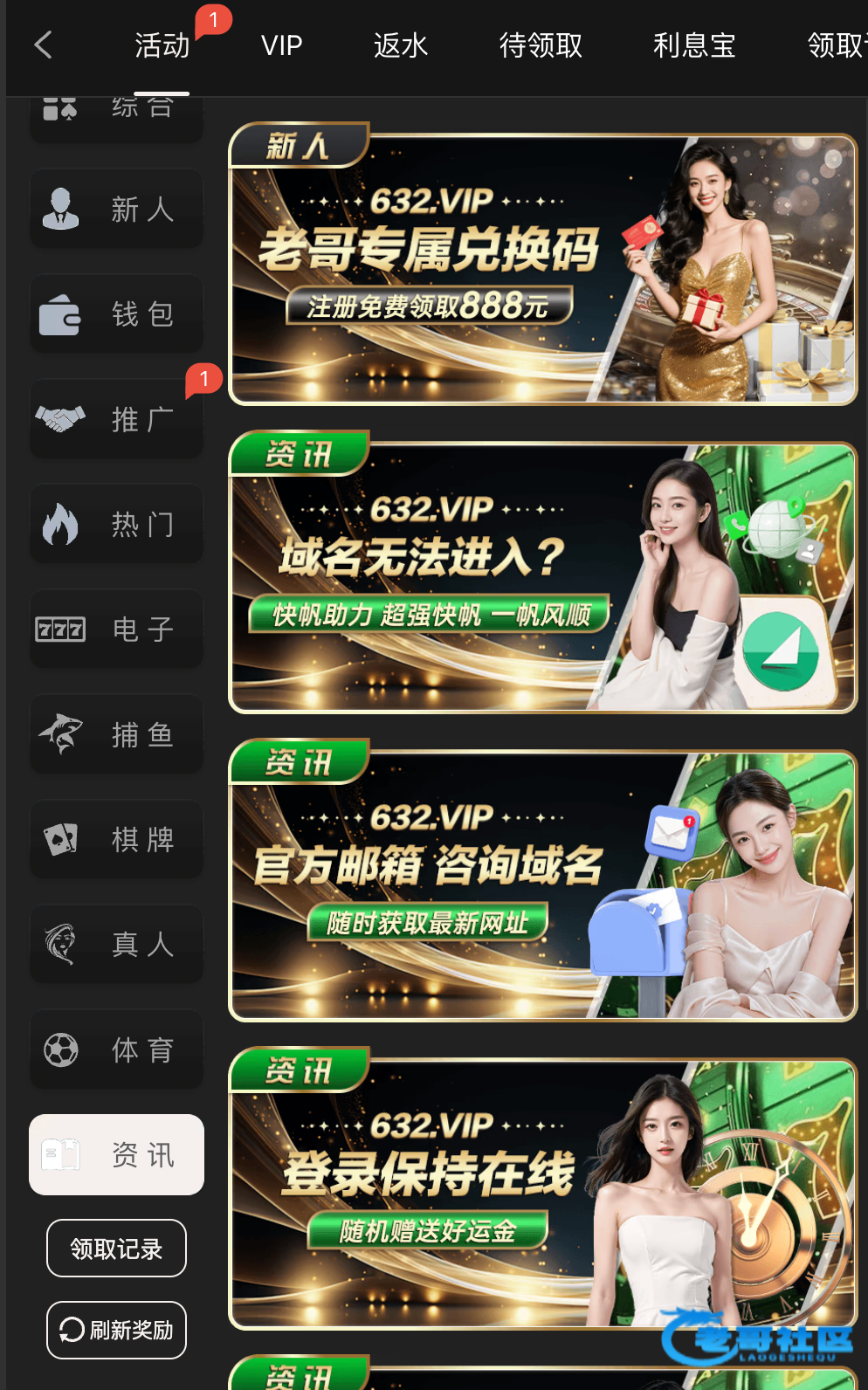Switch to the VIP tab
Viewport: 868px width, 1390px height.
coord(281,45)
